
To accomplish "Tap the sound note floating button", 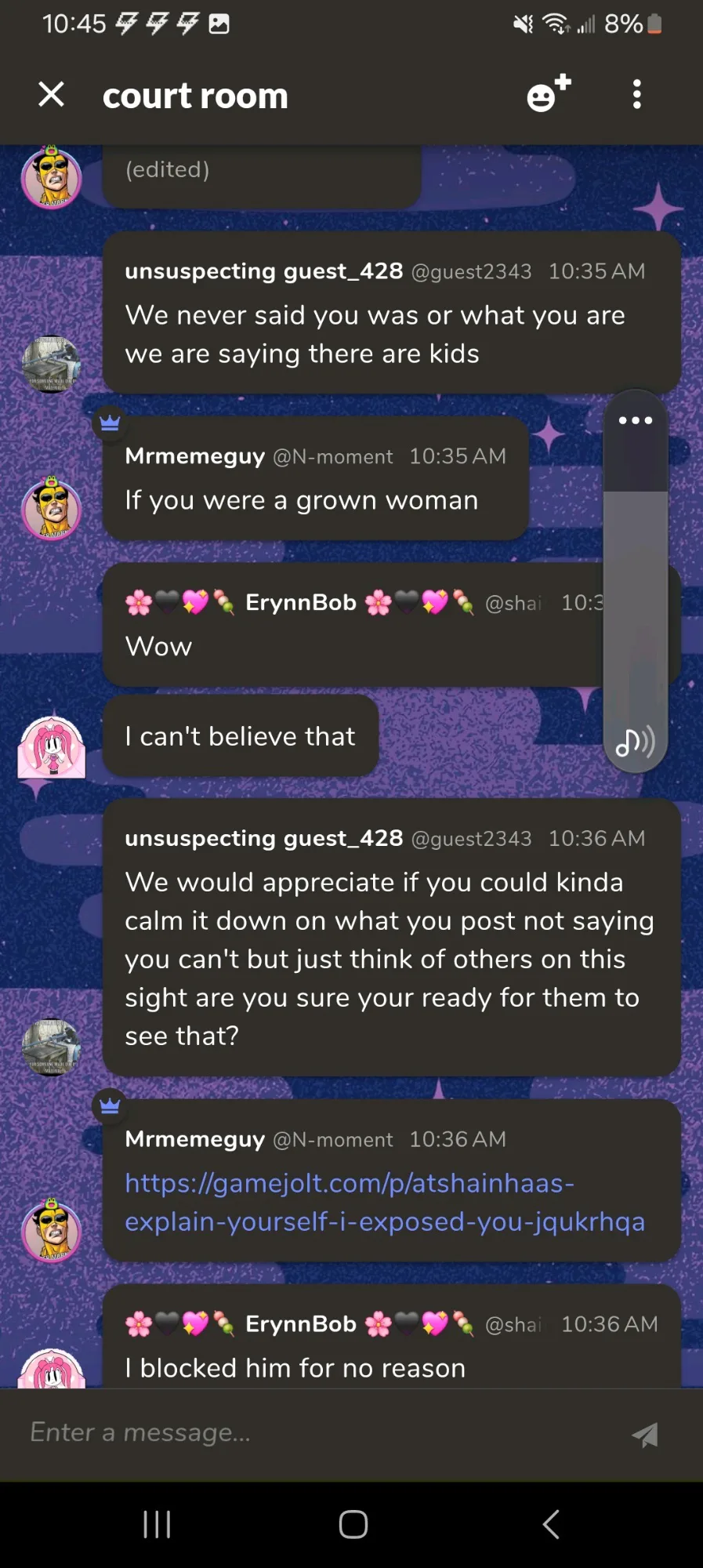I will [x=635, y=741].
